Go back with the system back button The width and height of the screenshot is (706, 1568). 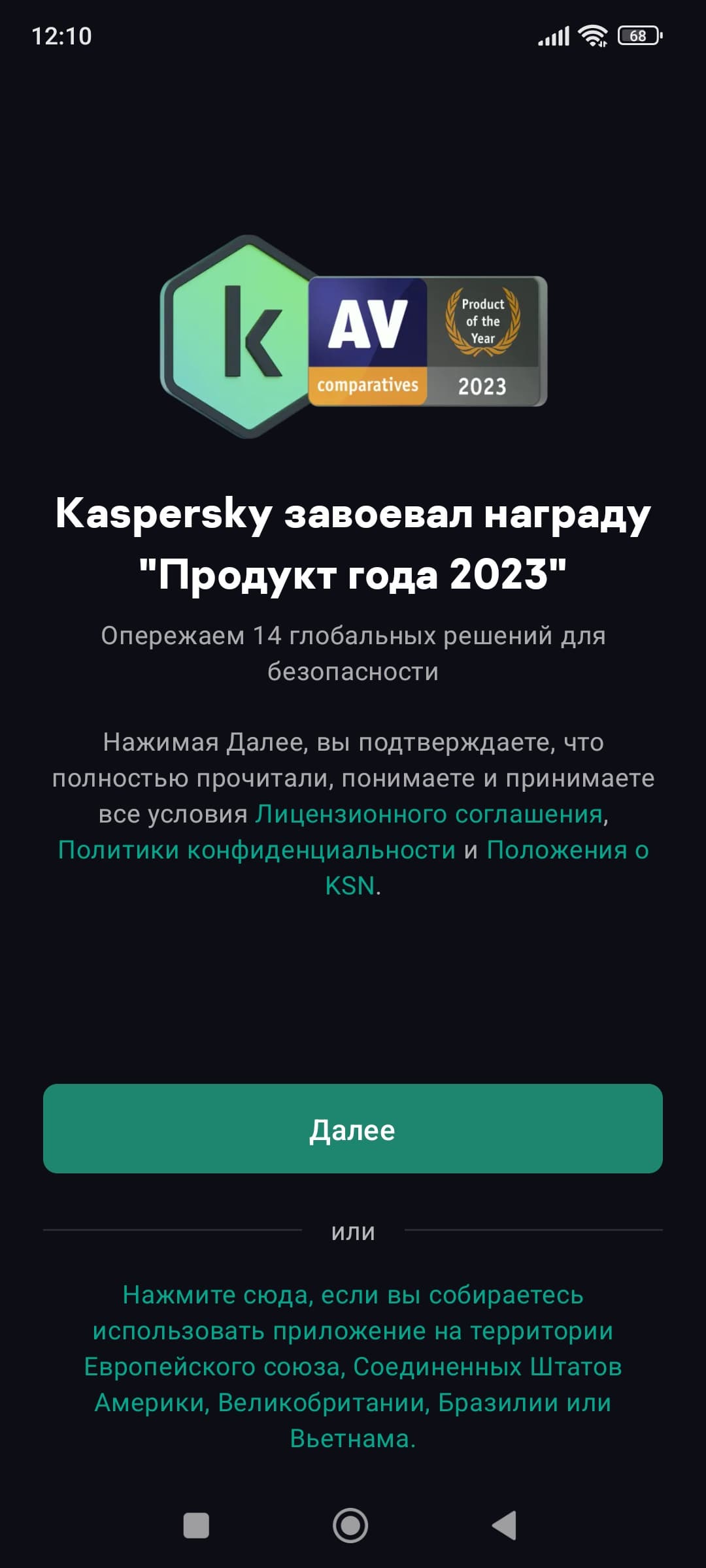click(504, 1526)
